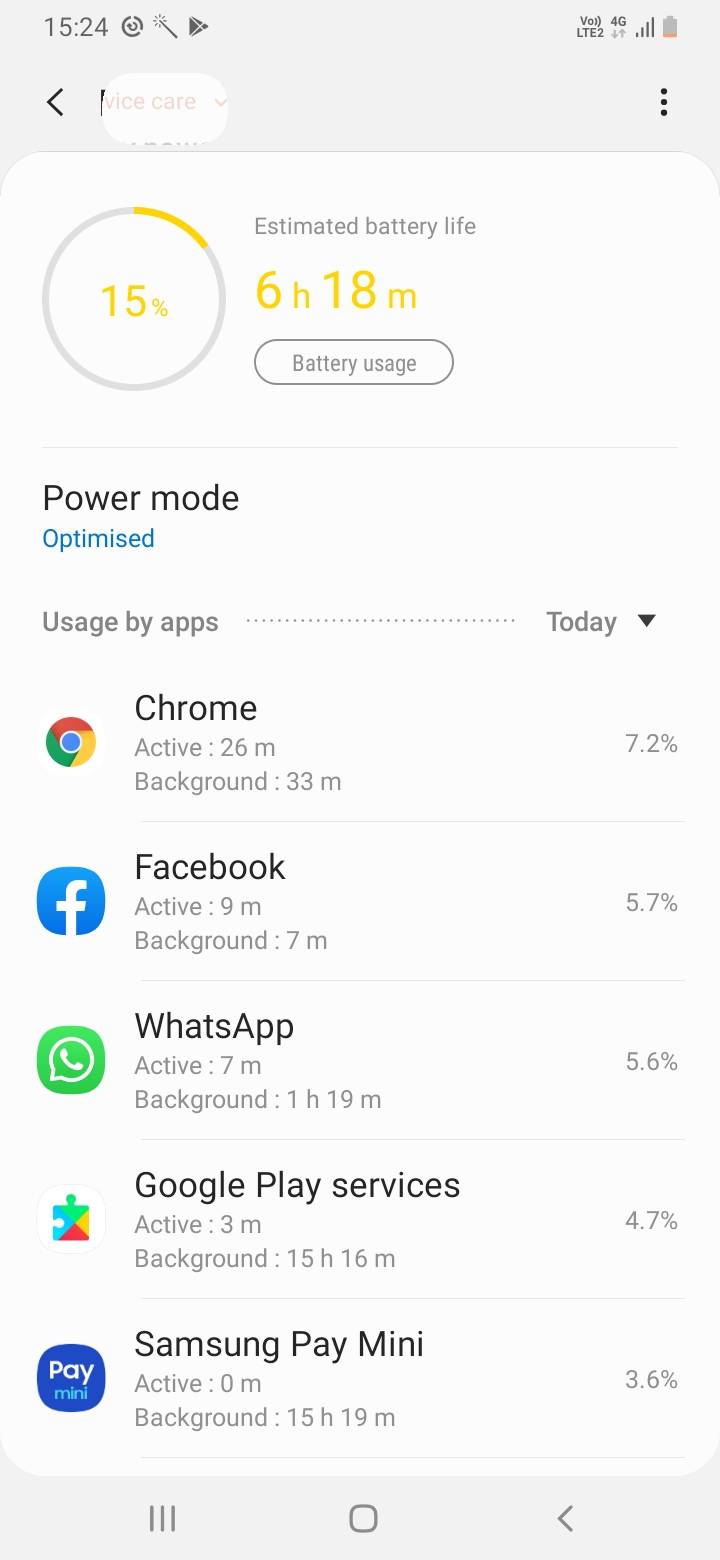Select Google Play services usage row

[360, 1221]
